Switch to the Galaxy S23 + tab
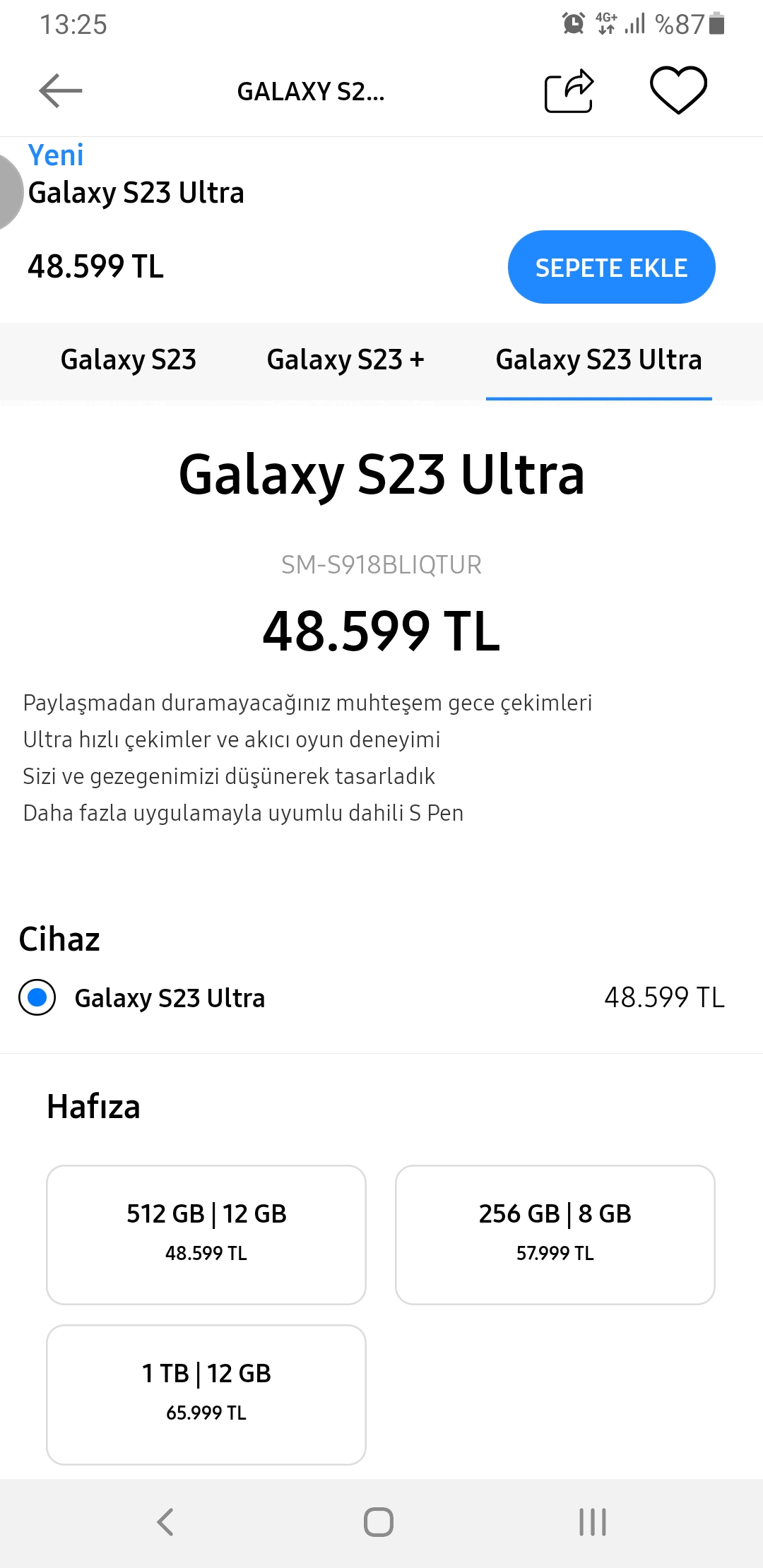 (x=345, y=360)
